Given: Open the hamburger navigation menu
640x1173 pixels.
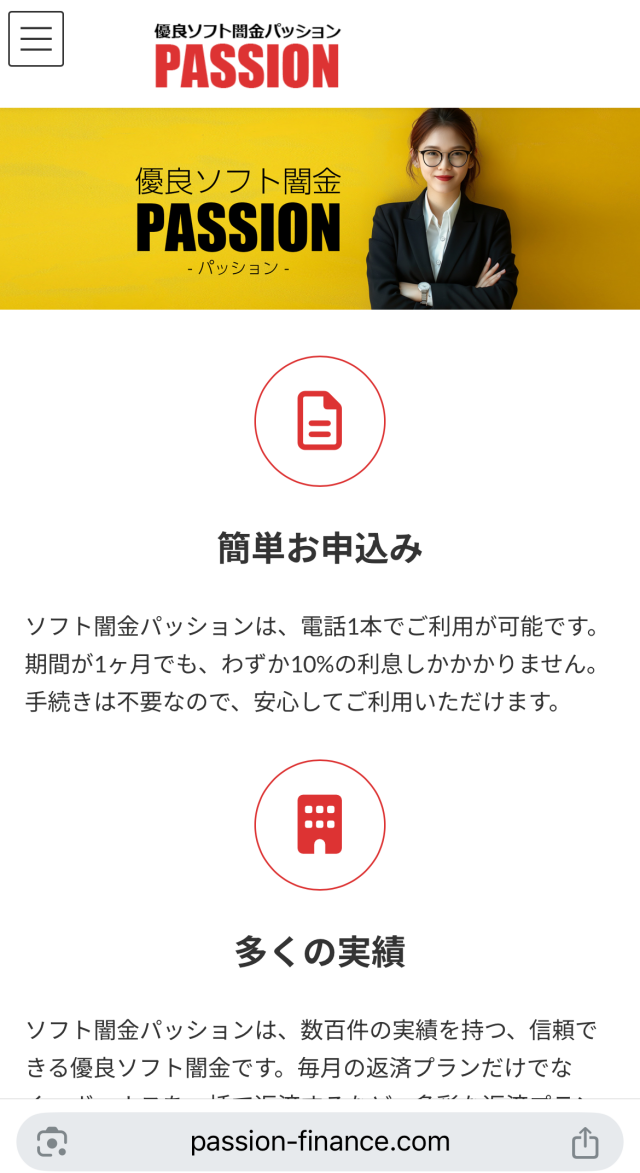Looking at the screenshot, I should pyautogui.click(x=36, y=39).
